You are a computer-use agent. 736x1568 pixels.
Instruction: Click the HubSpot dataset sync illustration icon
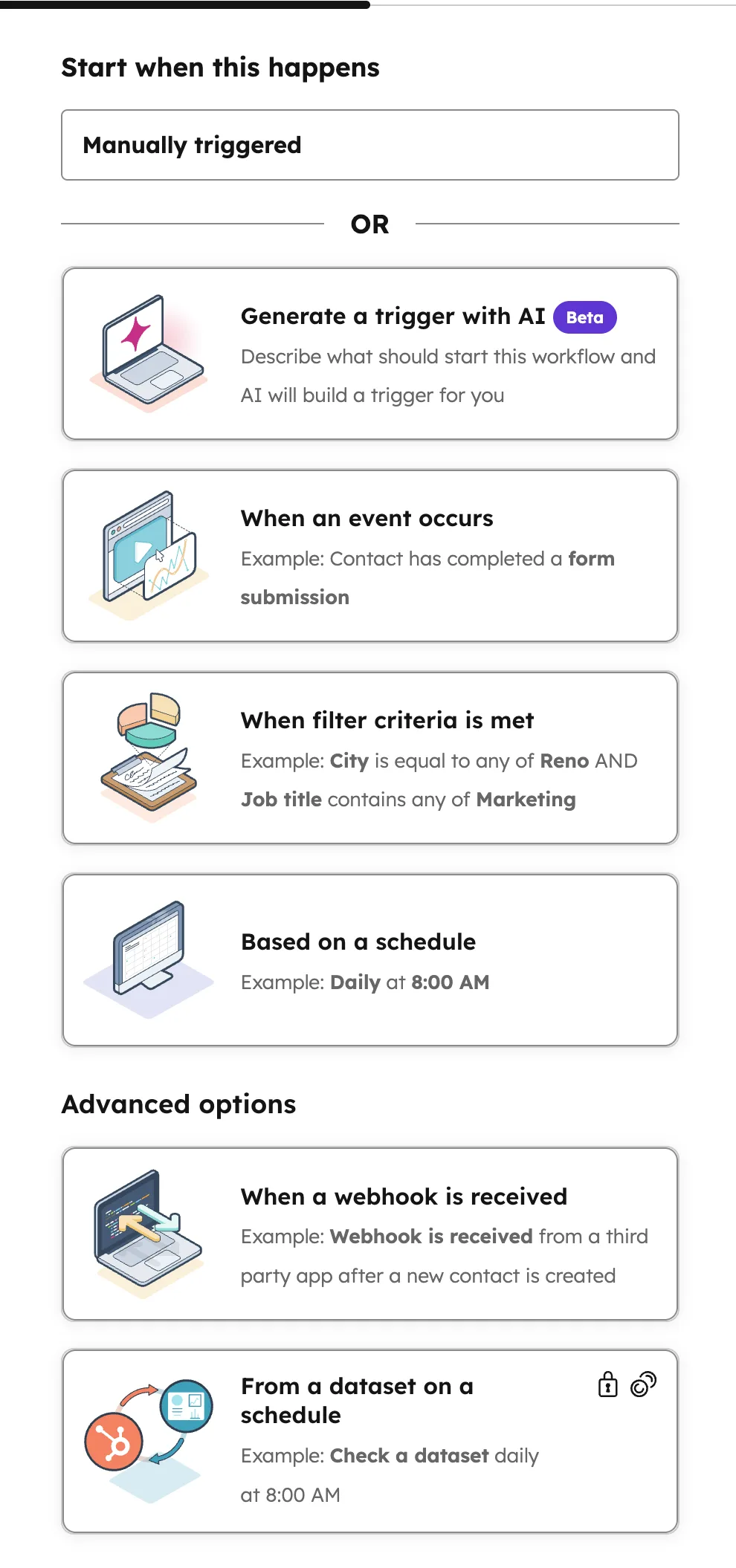147,1438
